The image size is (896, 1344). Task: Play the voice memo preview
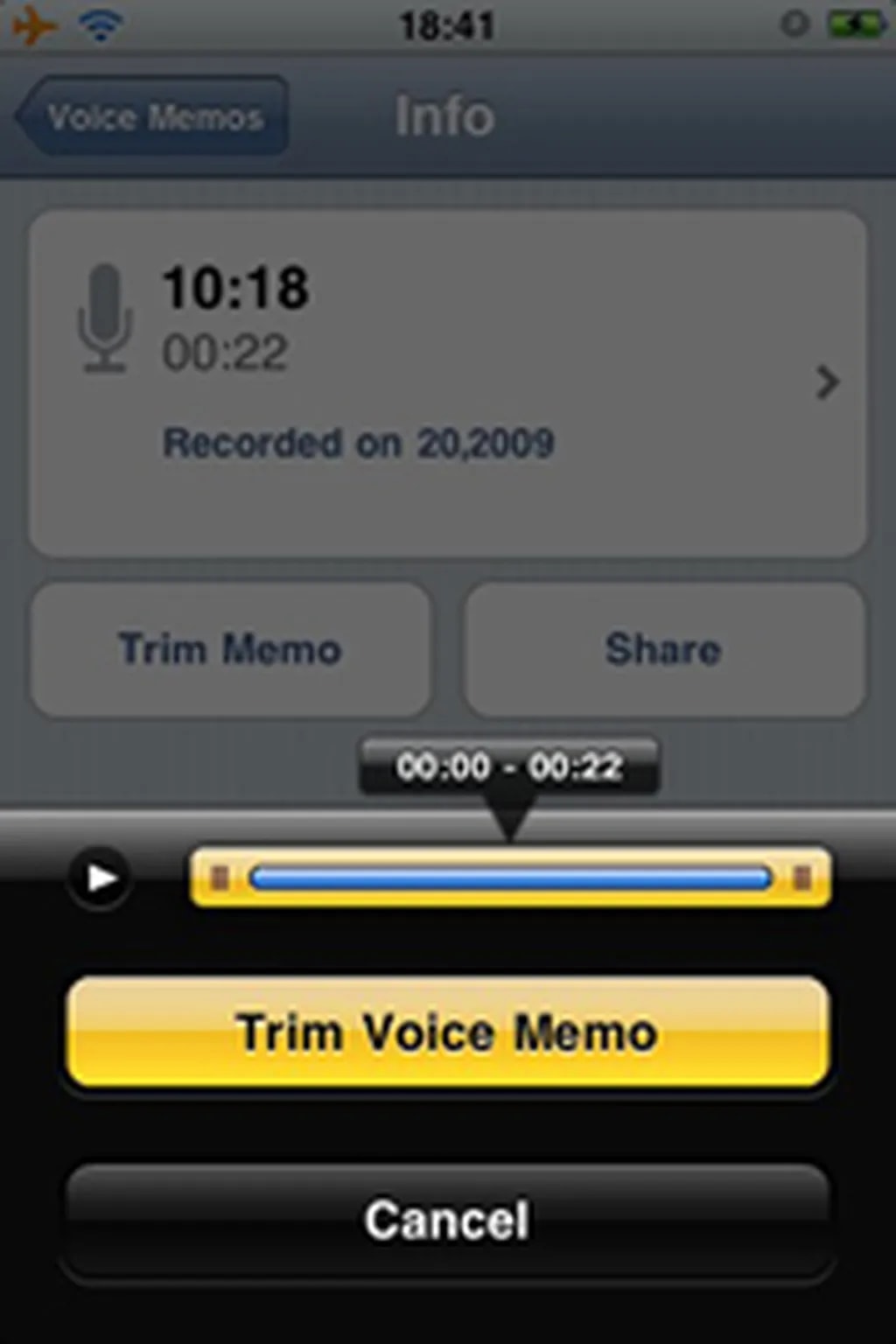pos(101,878)
